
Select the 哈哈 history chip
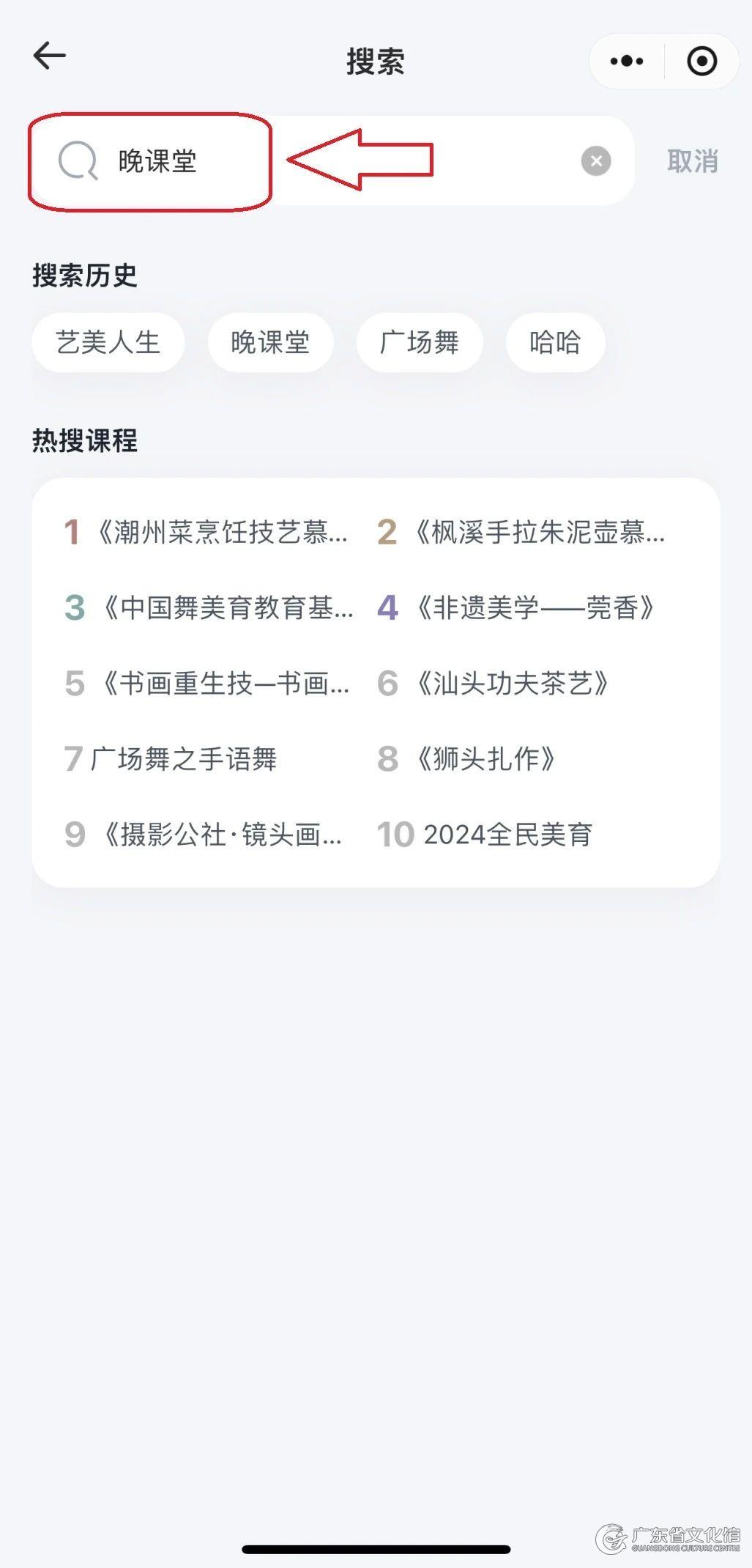click(555, 342)
